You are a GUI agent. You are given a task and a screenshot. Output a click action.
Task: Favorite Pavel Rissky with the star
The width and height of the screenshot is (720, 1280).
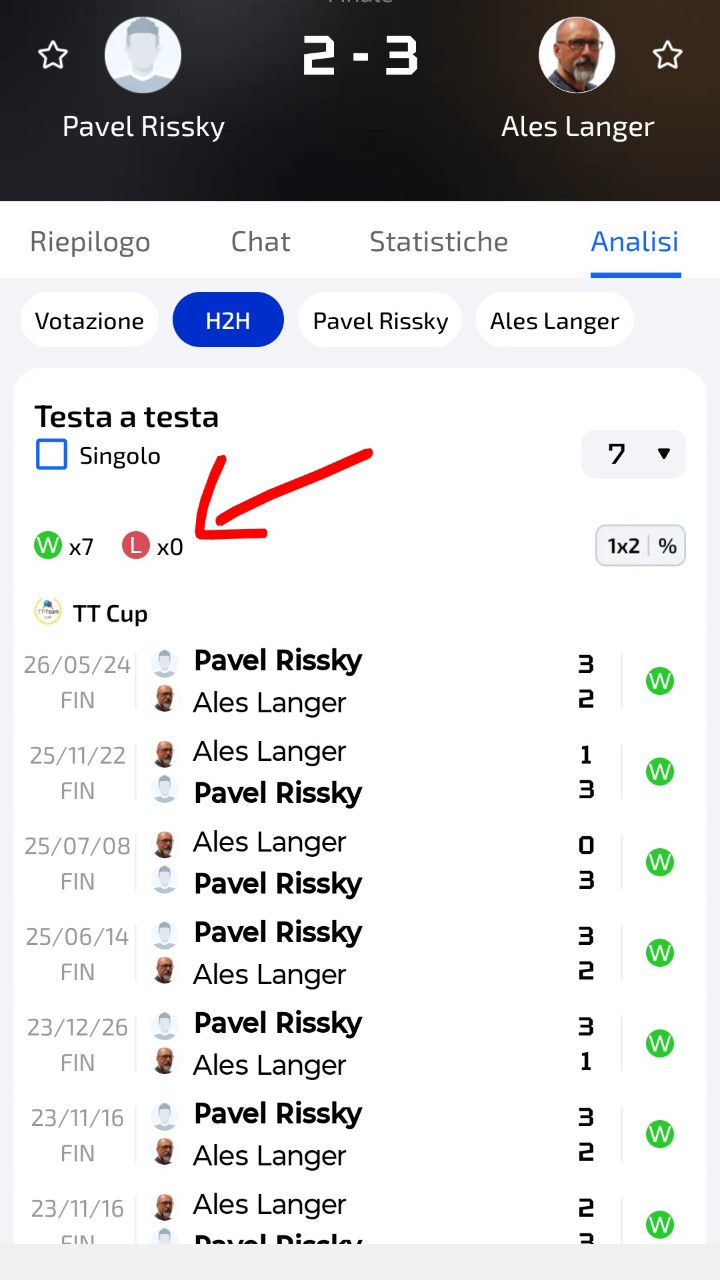pos(53,55)
